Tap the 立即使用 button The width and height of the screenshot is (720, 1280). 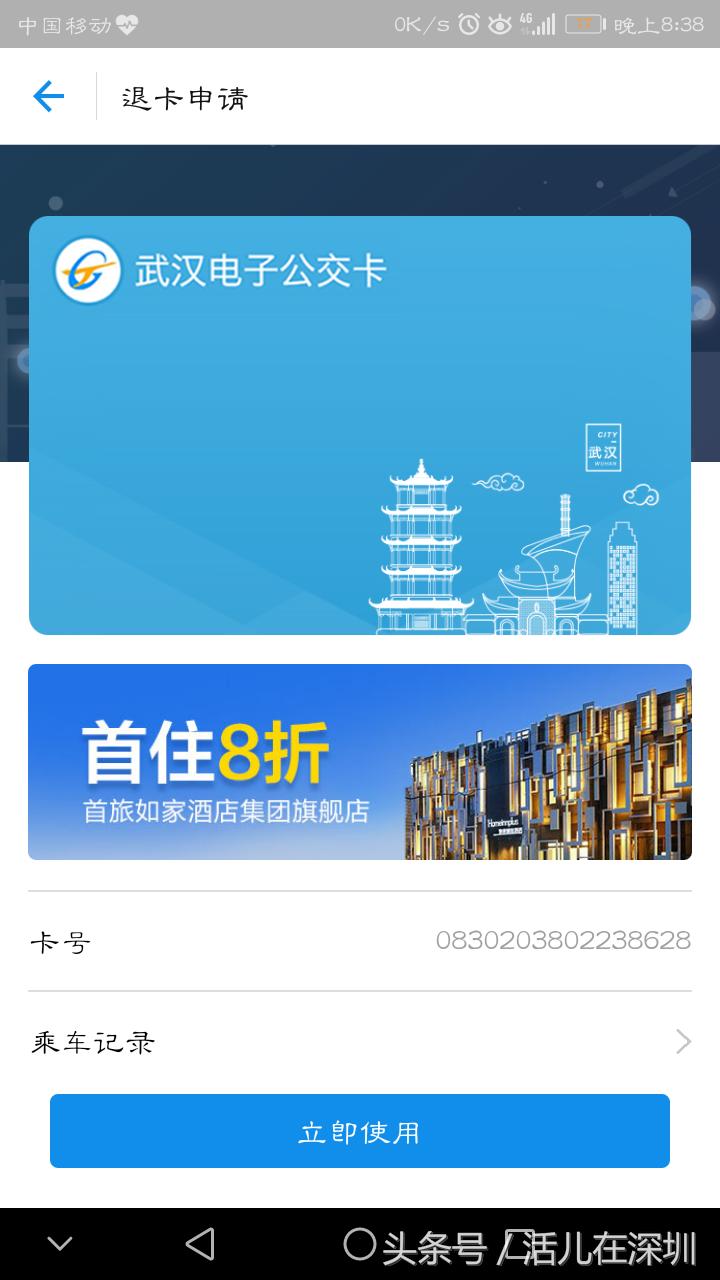point(360,1130)
